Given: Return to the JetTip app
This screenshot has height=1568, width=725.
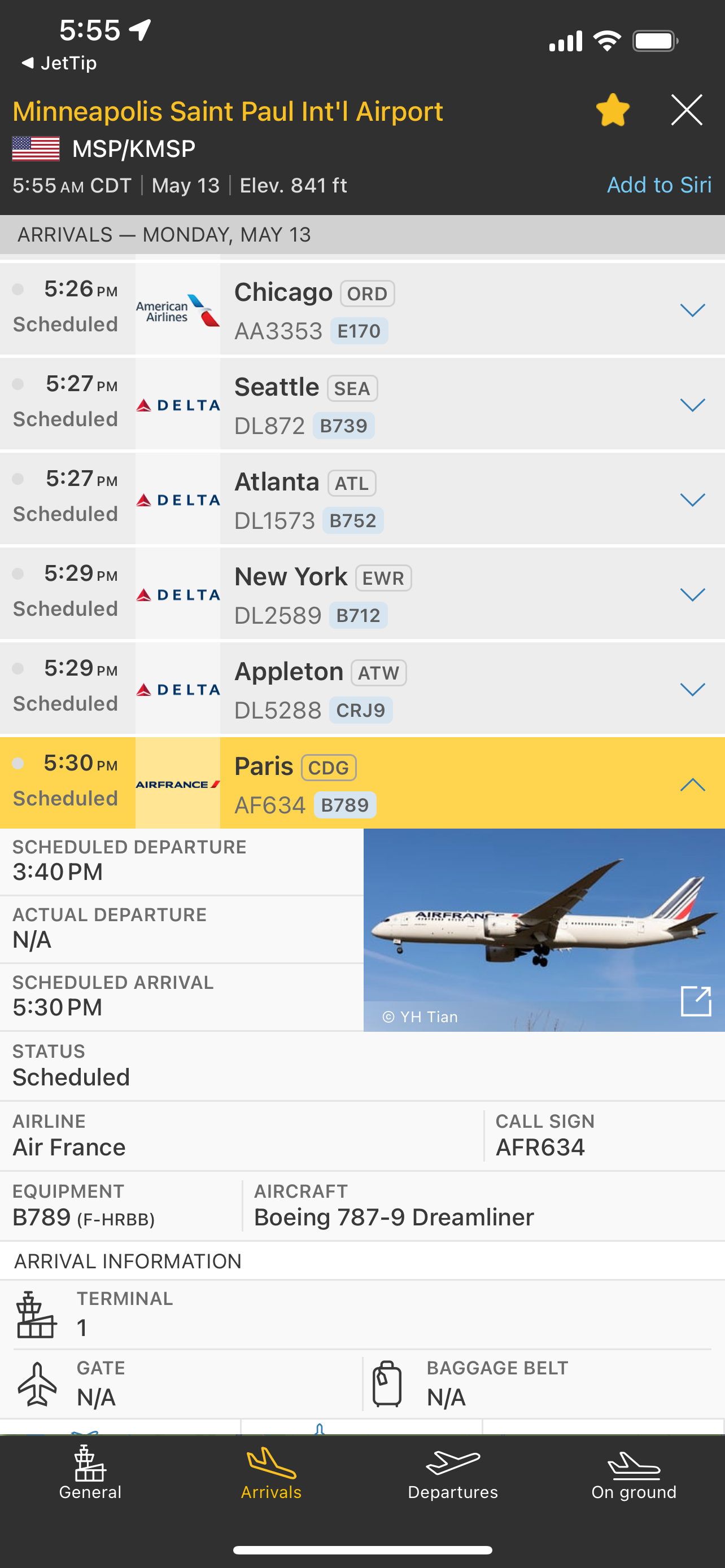Looking at the screenshot, I should click(59, 63).
